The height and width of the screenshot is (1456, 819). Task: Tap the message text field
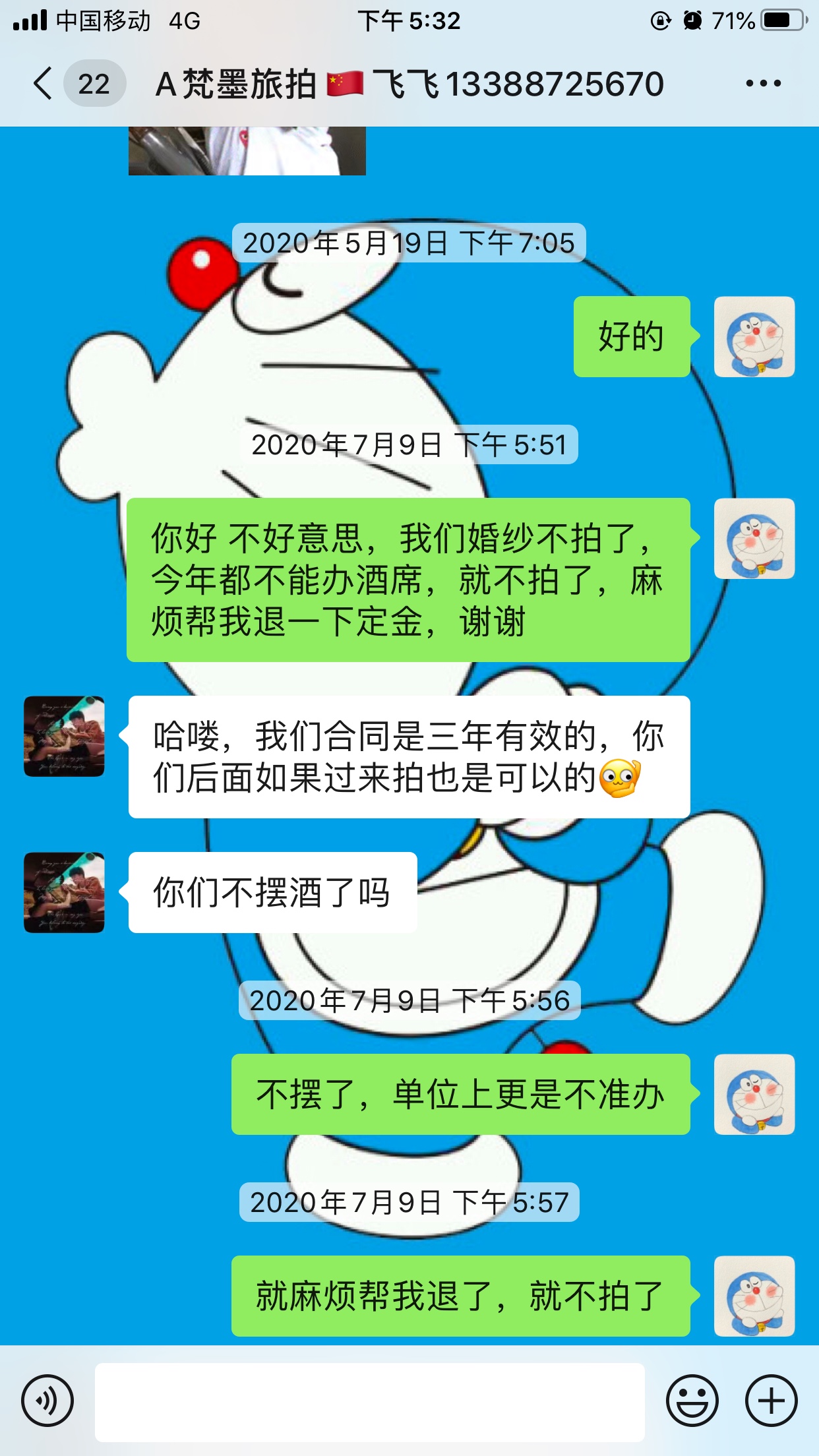pos(369,1402)
